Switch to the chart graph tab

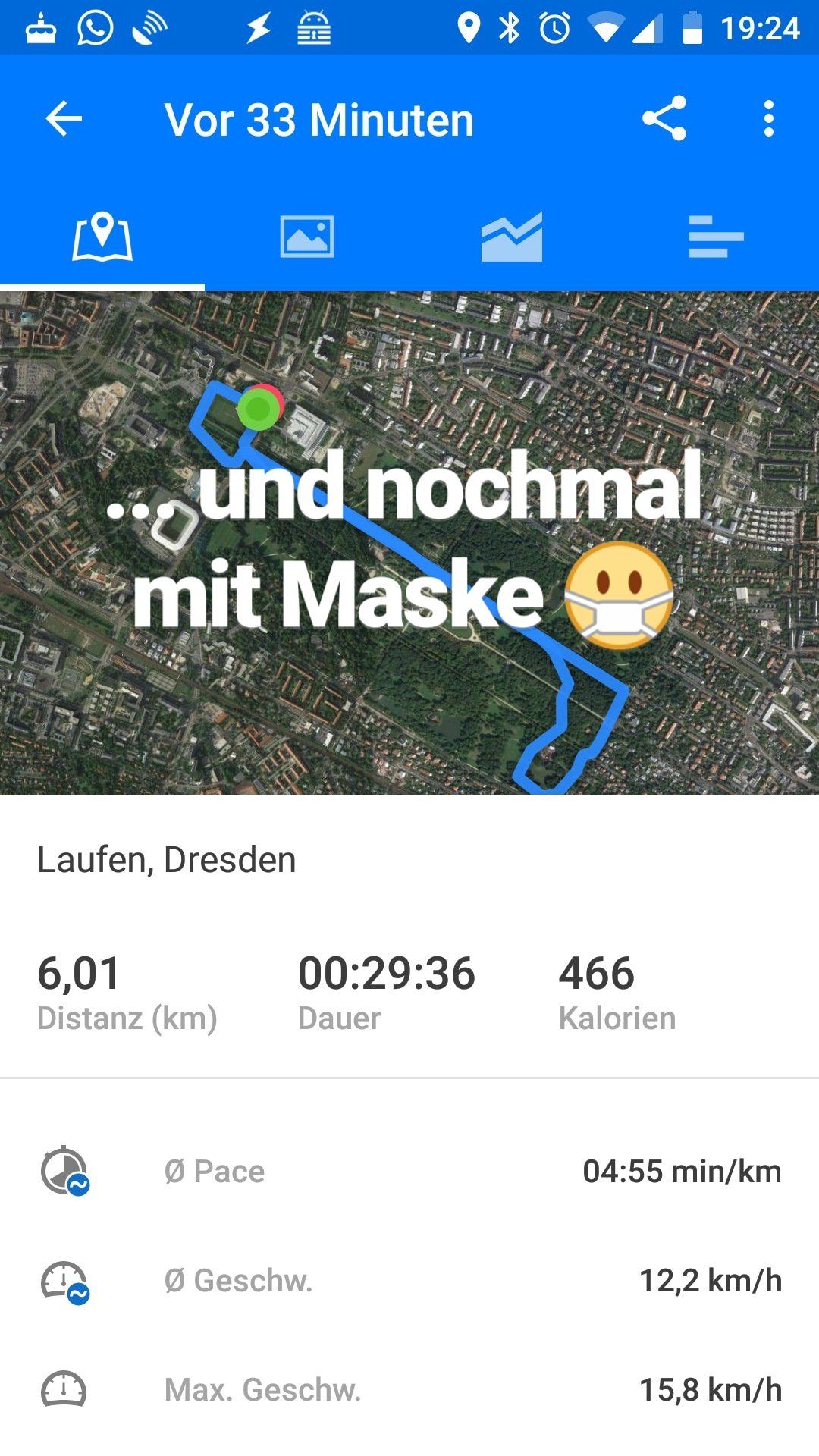pyautogui.click(x=512, y=237)
